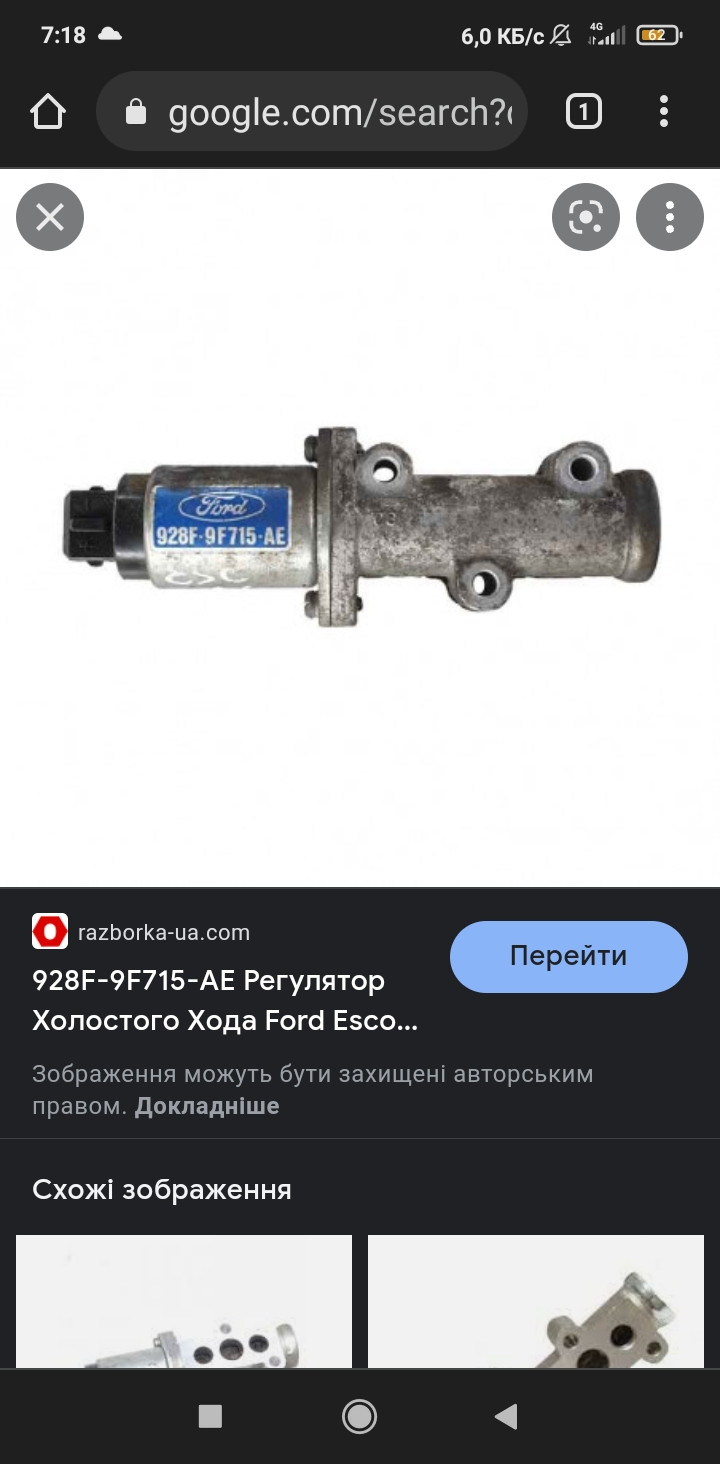Image resolution: width=720 pixels, height=1464 pixels.
Task: Open the first similar image on the left
Action: coord(184,1301)
